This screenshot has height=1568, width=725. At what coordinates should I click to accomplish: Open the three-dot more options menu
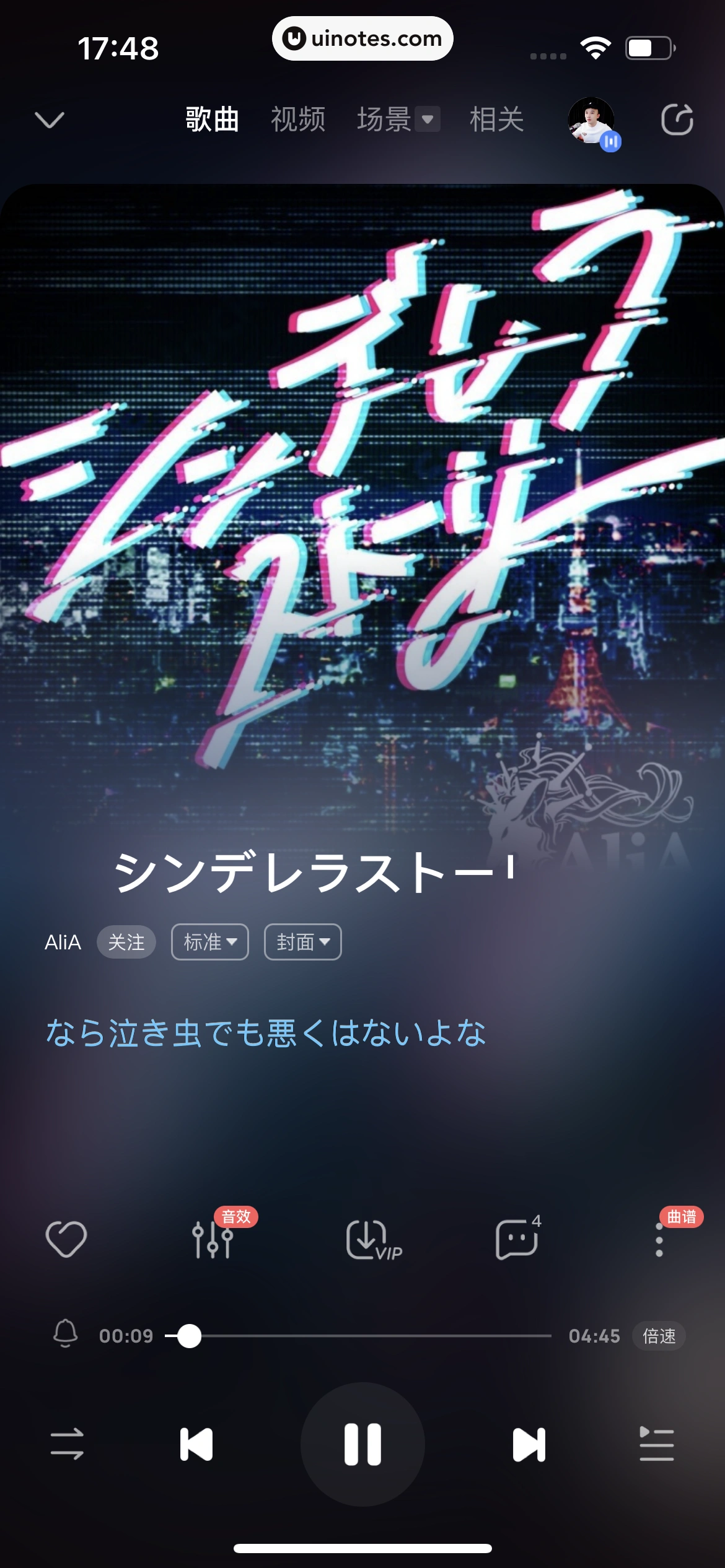point(659,1239)
